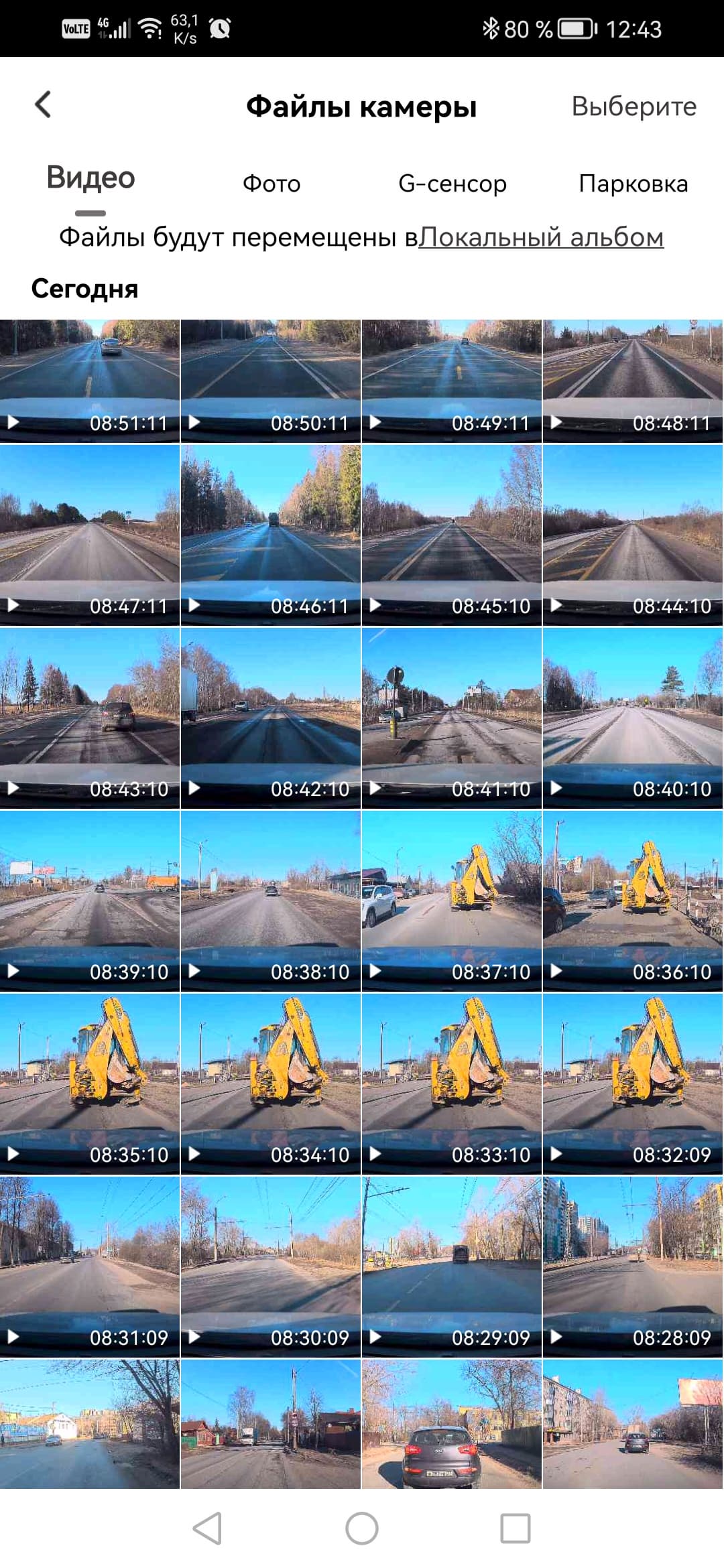
Task: Switch to the Фото tab
Action: pyautogui.click(x=271, y=184)
